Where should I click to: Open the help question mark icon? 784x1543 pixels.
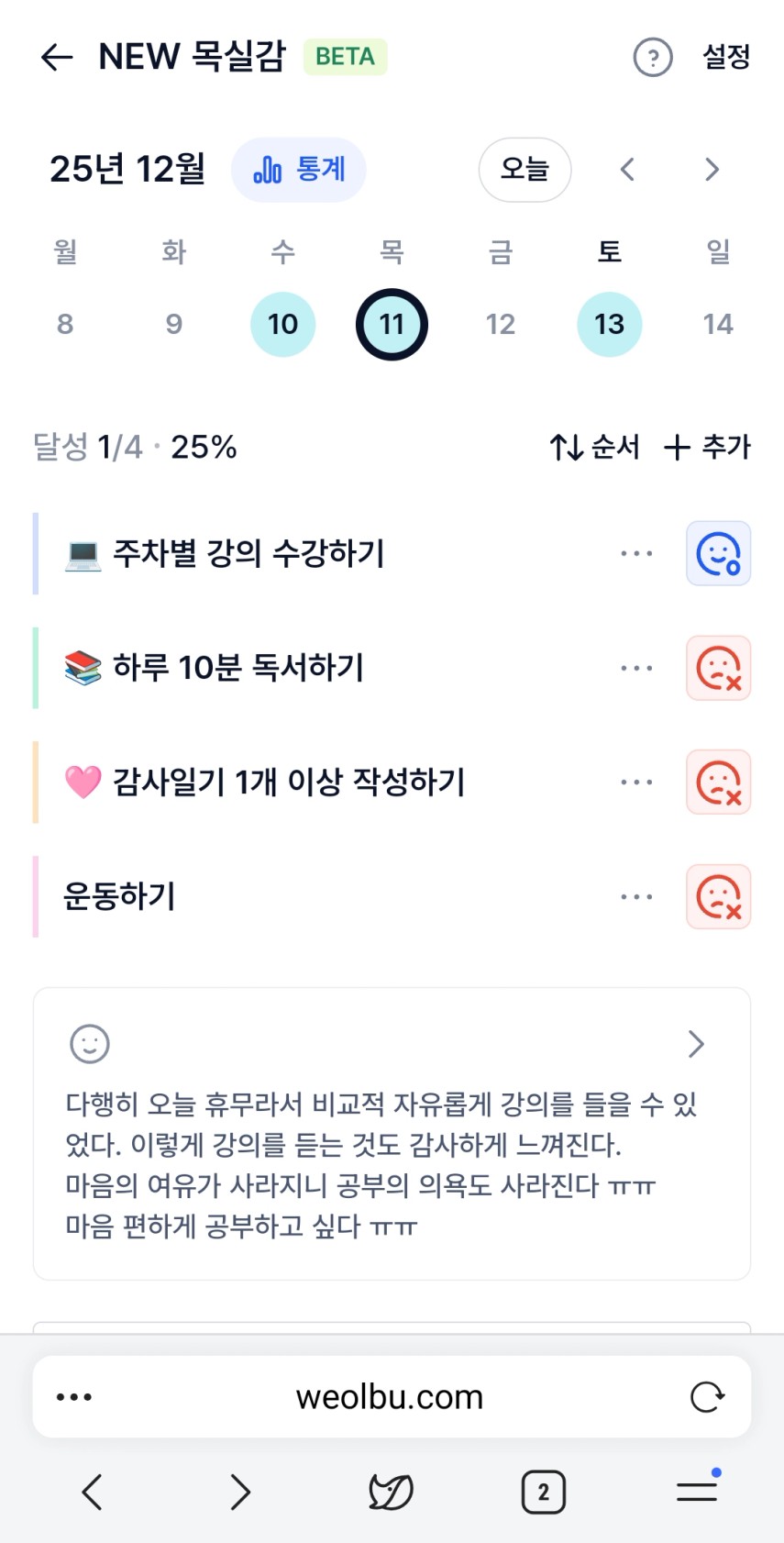click(653, 57)
